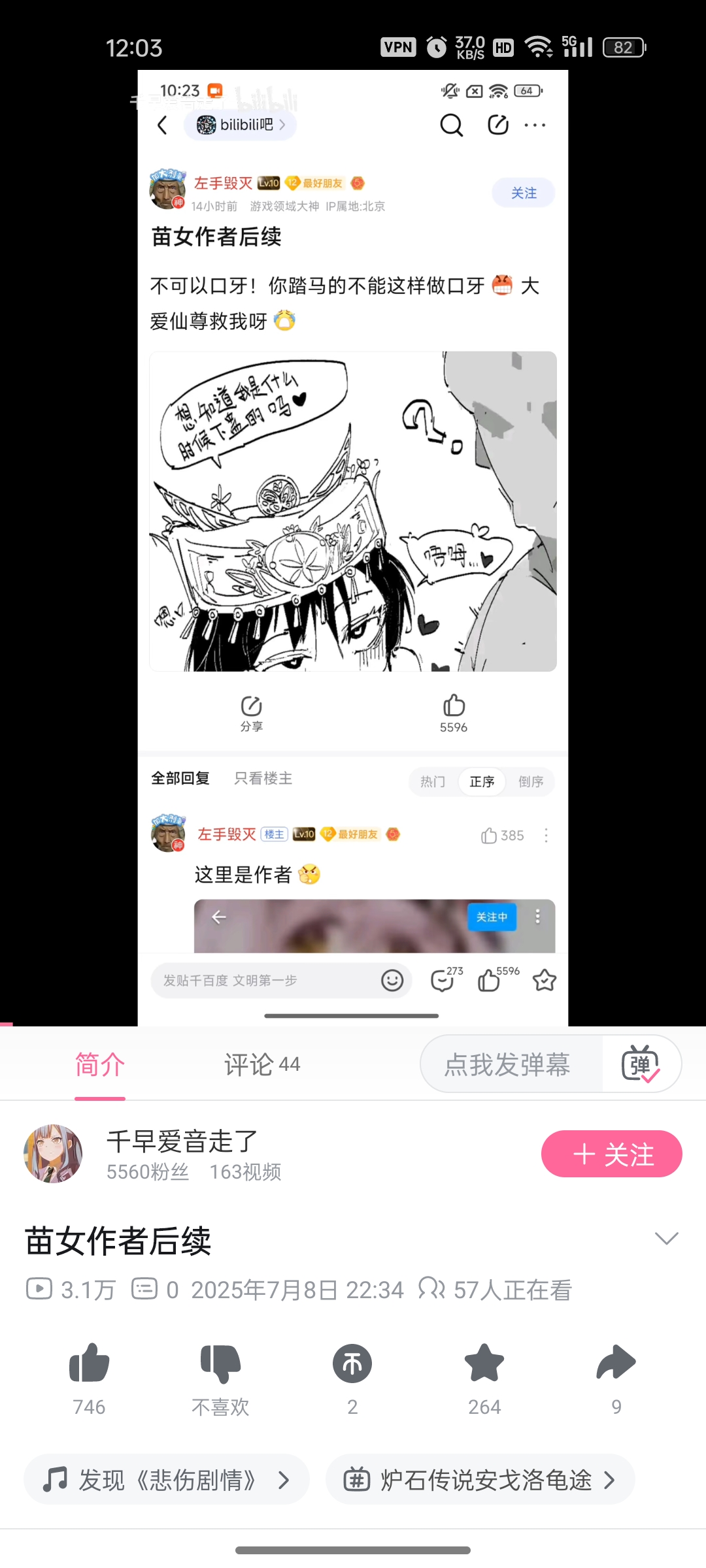This screenshot has height=1568, width=706.
Task: Give a coin to this video
Action: [x=352, y=1364]
